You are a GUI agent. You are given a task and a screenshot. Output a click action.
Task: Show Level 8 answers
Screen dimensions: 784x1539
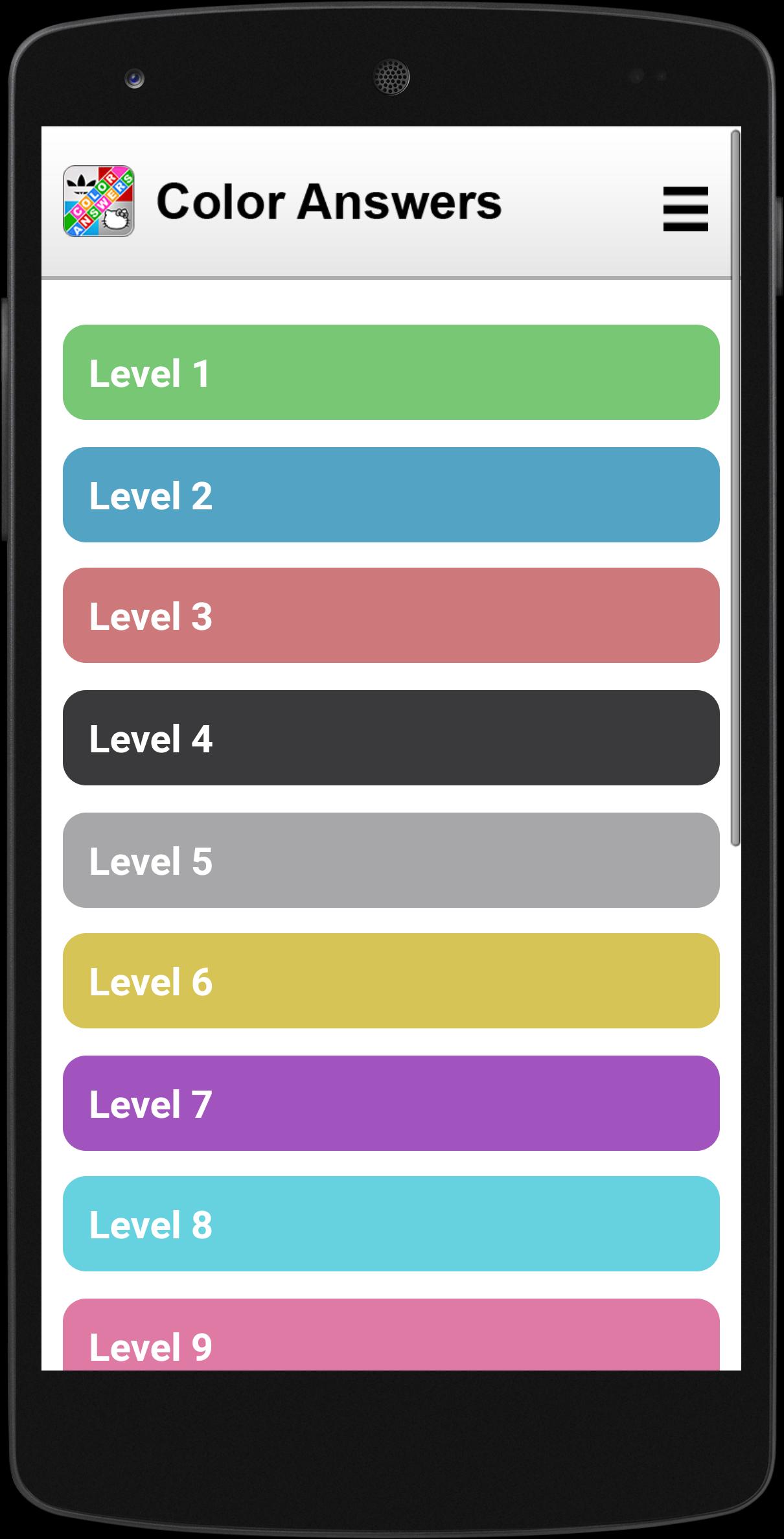391,1224
